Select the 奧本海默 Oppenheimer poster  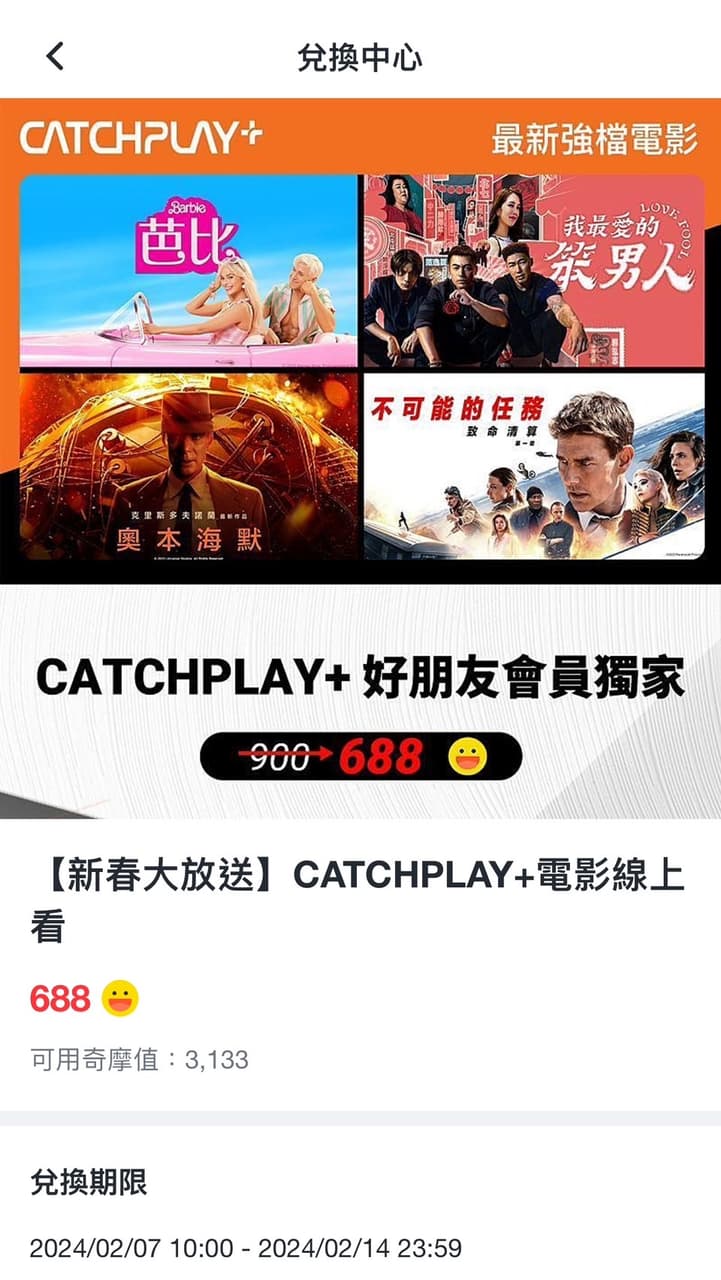[x=185, y=470]
